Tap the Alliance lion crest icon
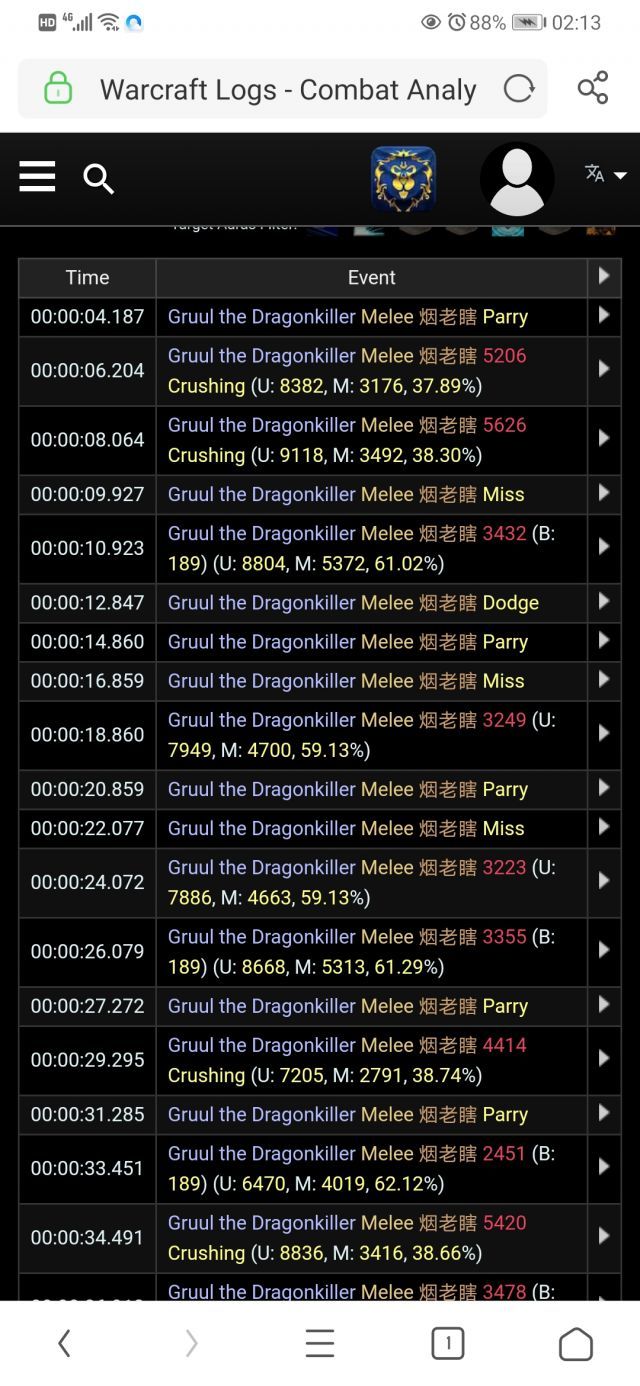This screenshot has height=1386, width=640. pos(403,179)
